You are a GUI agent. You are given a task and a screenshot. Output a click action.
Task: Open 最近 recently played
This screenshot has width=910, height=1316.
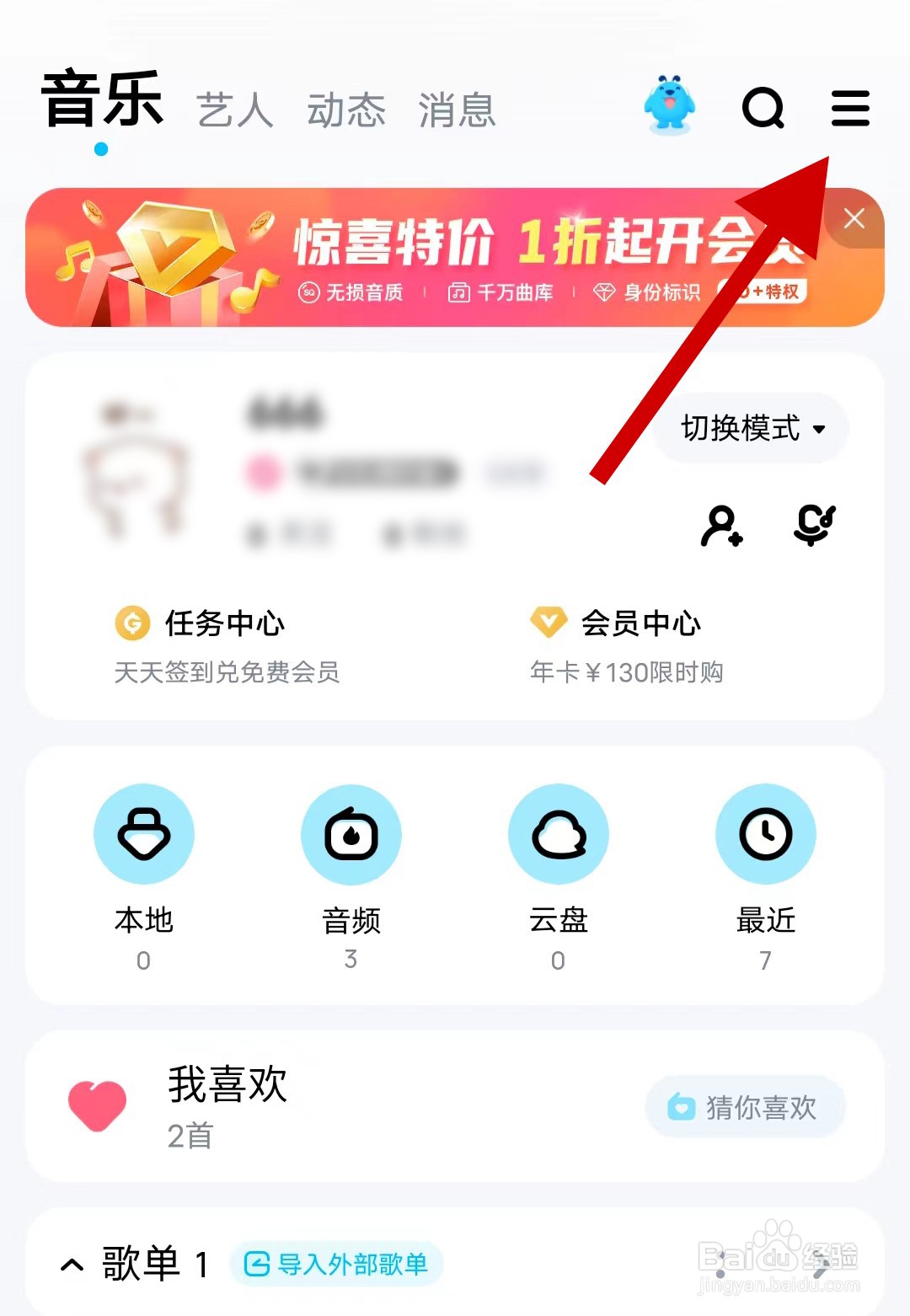(765, 834)
